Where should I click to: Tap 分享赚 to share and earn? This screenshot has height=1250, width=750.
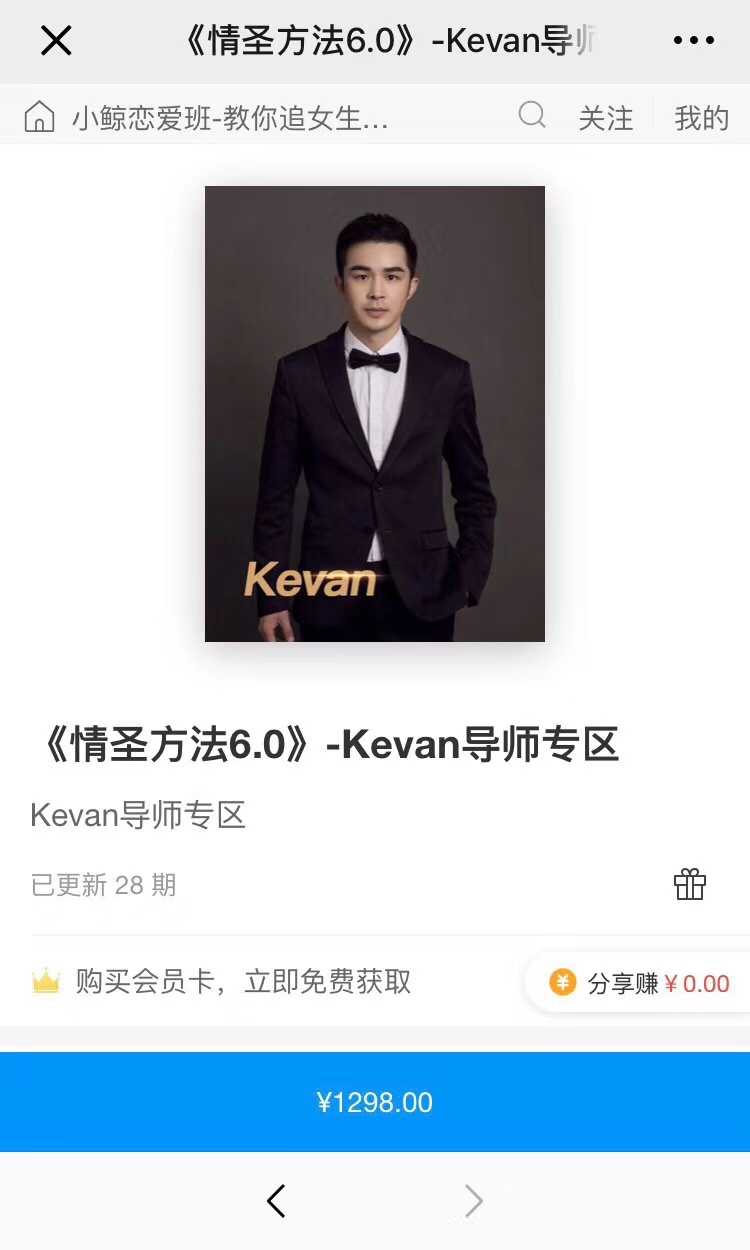point(640,983)
